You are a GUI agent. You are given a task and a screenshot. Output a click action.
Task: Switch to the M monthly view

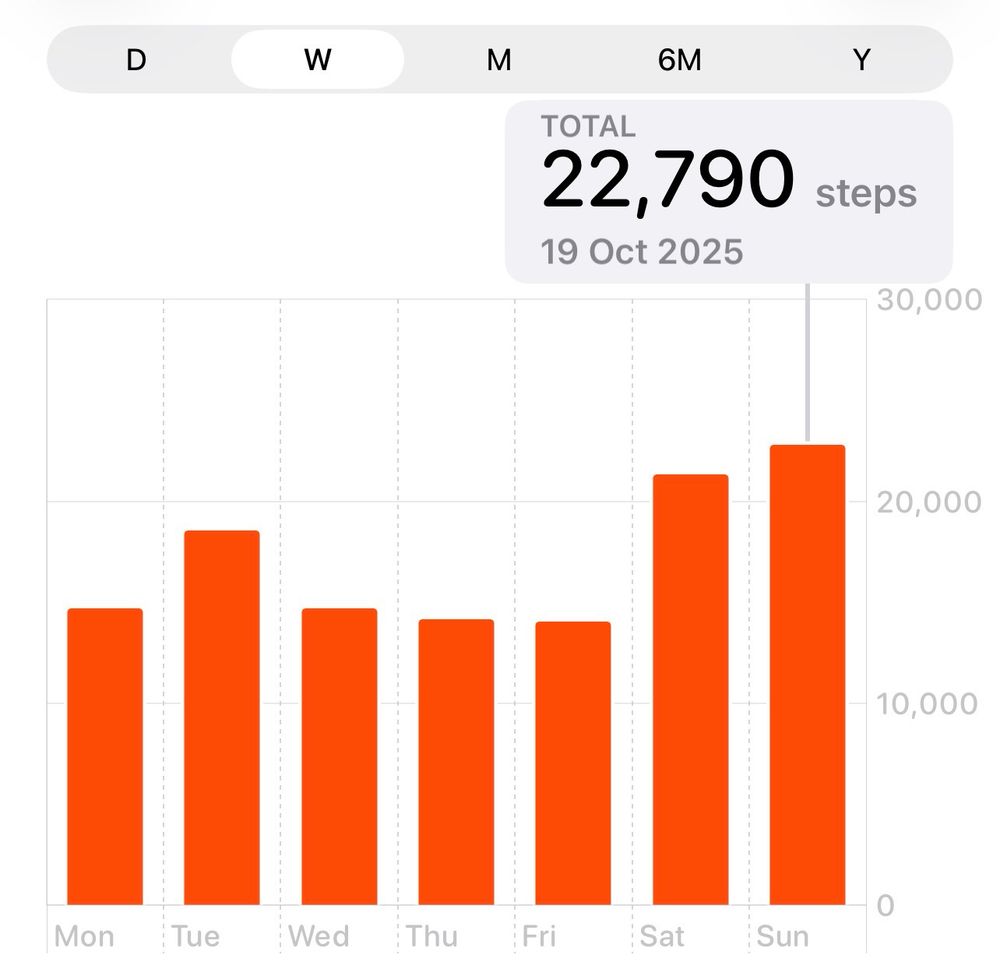[x=499, y=60]
